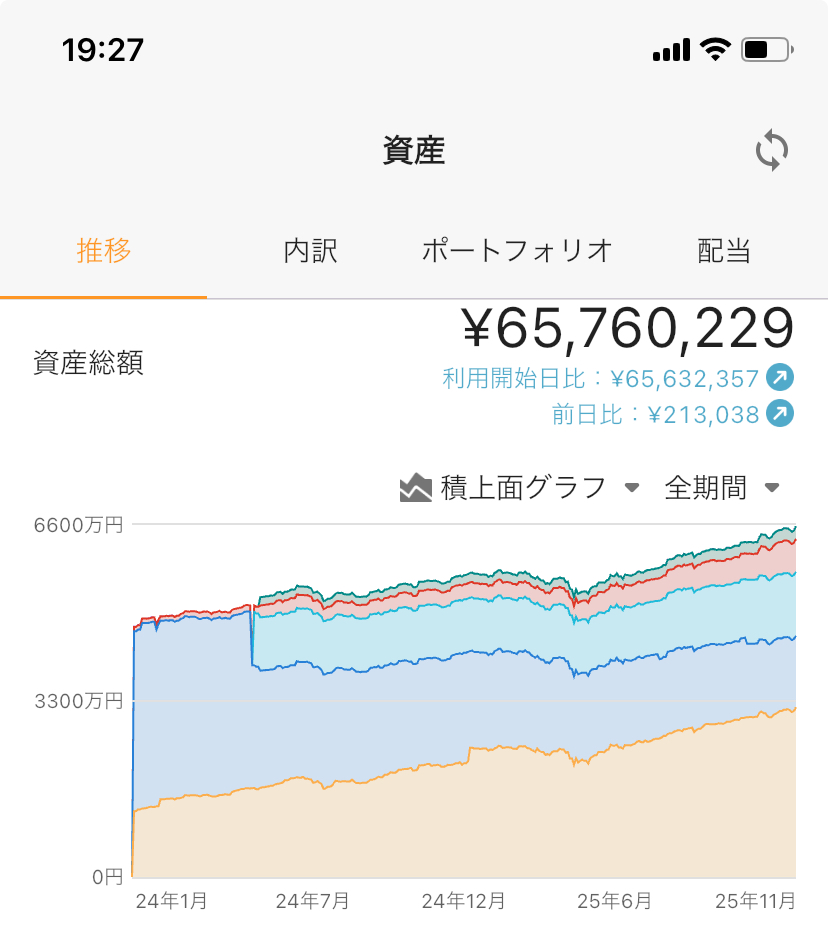Screen dimensions: 828x939
Task: Switch to the 内訳 tab
Action: 310,250
